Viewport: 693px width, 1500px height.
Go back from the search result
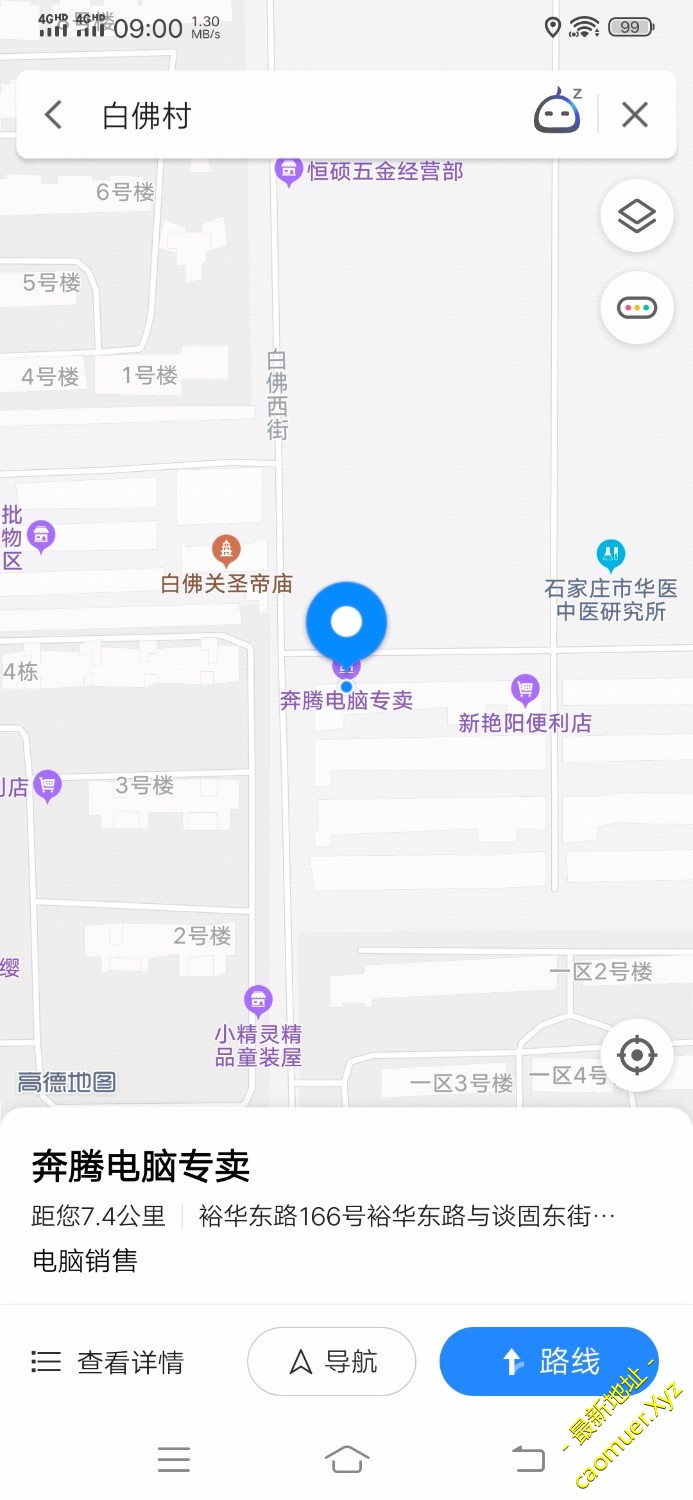click(x=54, y=115)
